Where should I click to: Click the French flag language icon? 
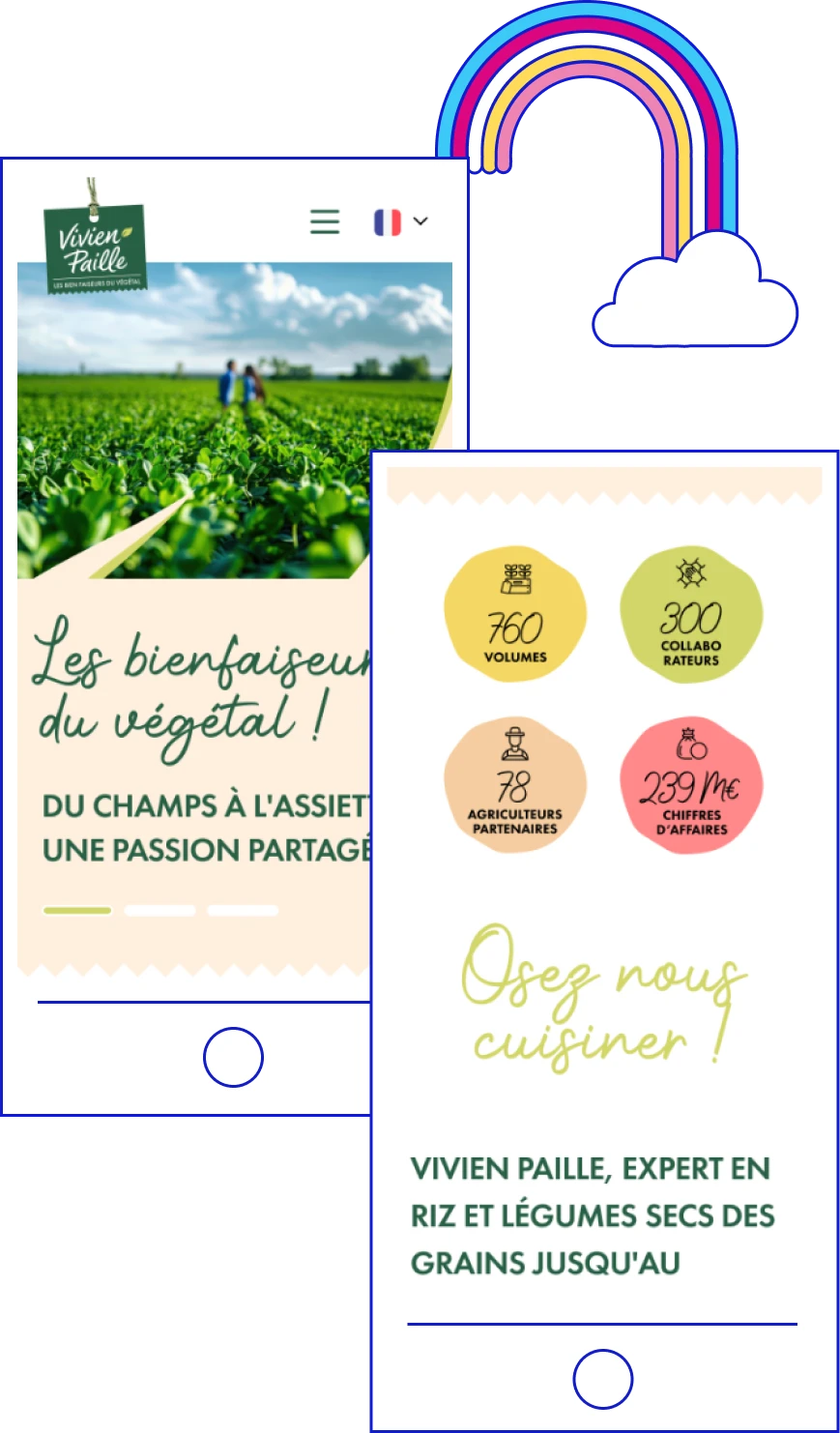click(x=388, y=221)
